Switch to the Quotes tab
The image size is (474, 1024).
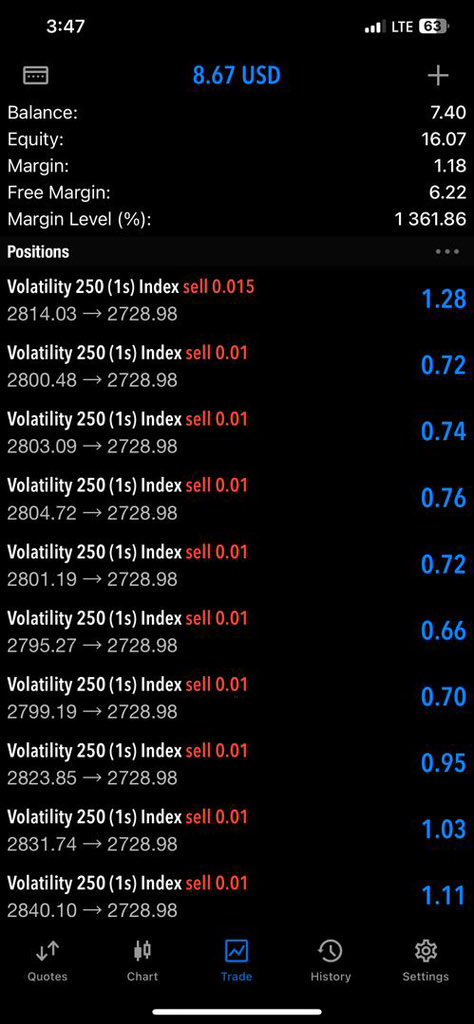tap(47, 961)
